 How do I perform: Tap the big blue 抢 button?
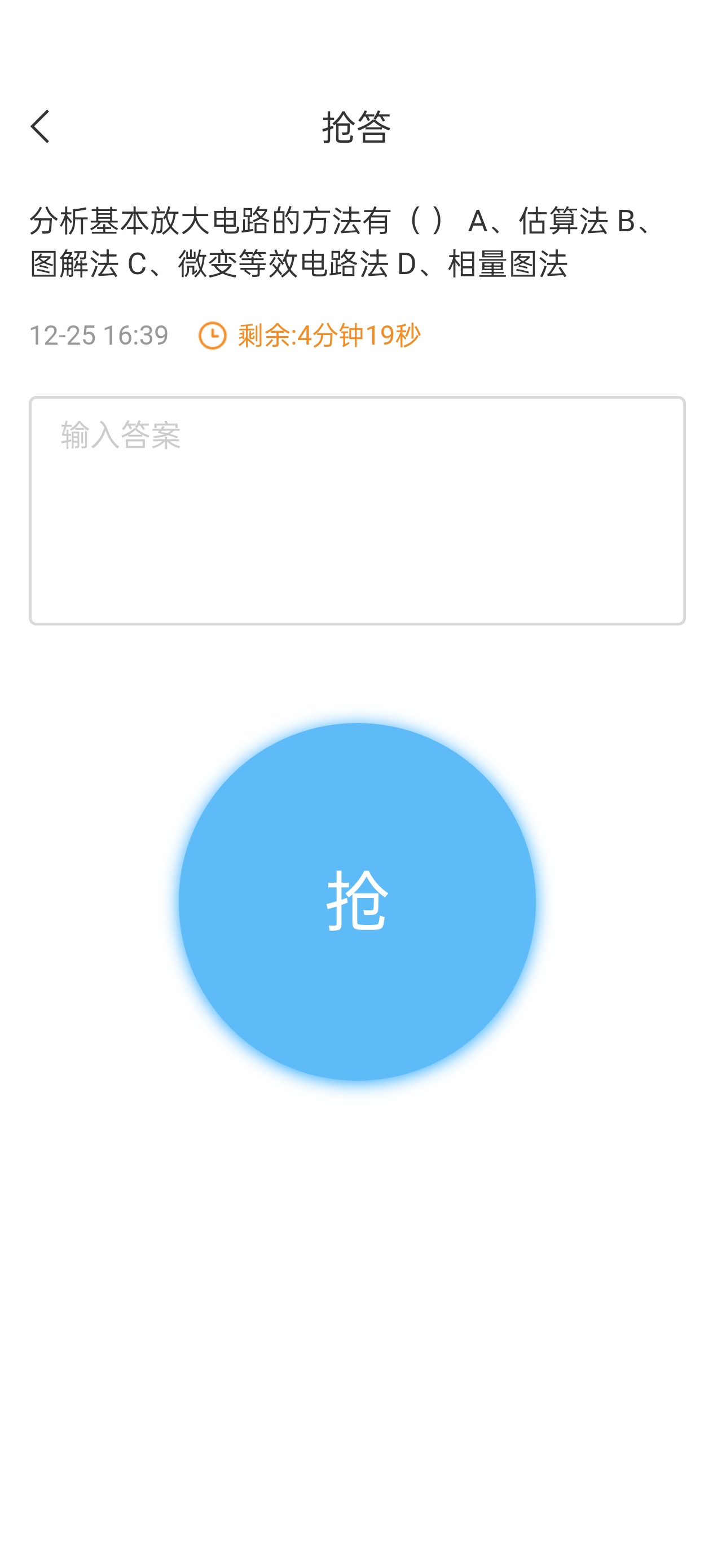(357, 901)
